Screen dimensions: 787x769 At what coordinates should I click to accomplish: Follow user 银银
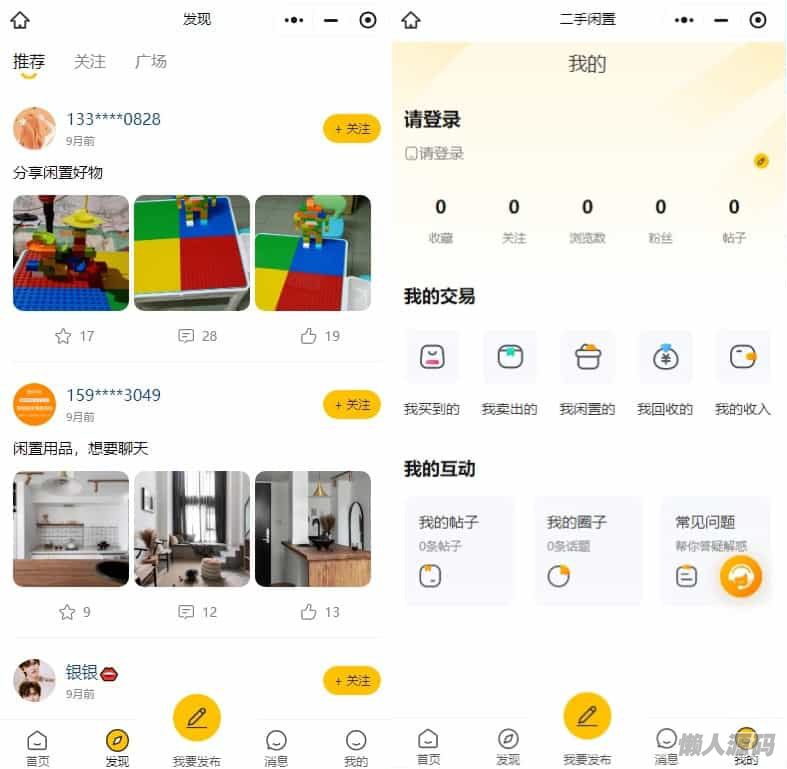351,681
